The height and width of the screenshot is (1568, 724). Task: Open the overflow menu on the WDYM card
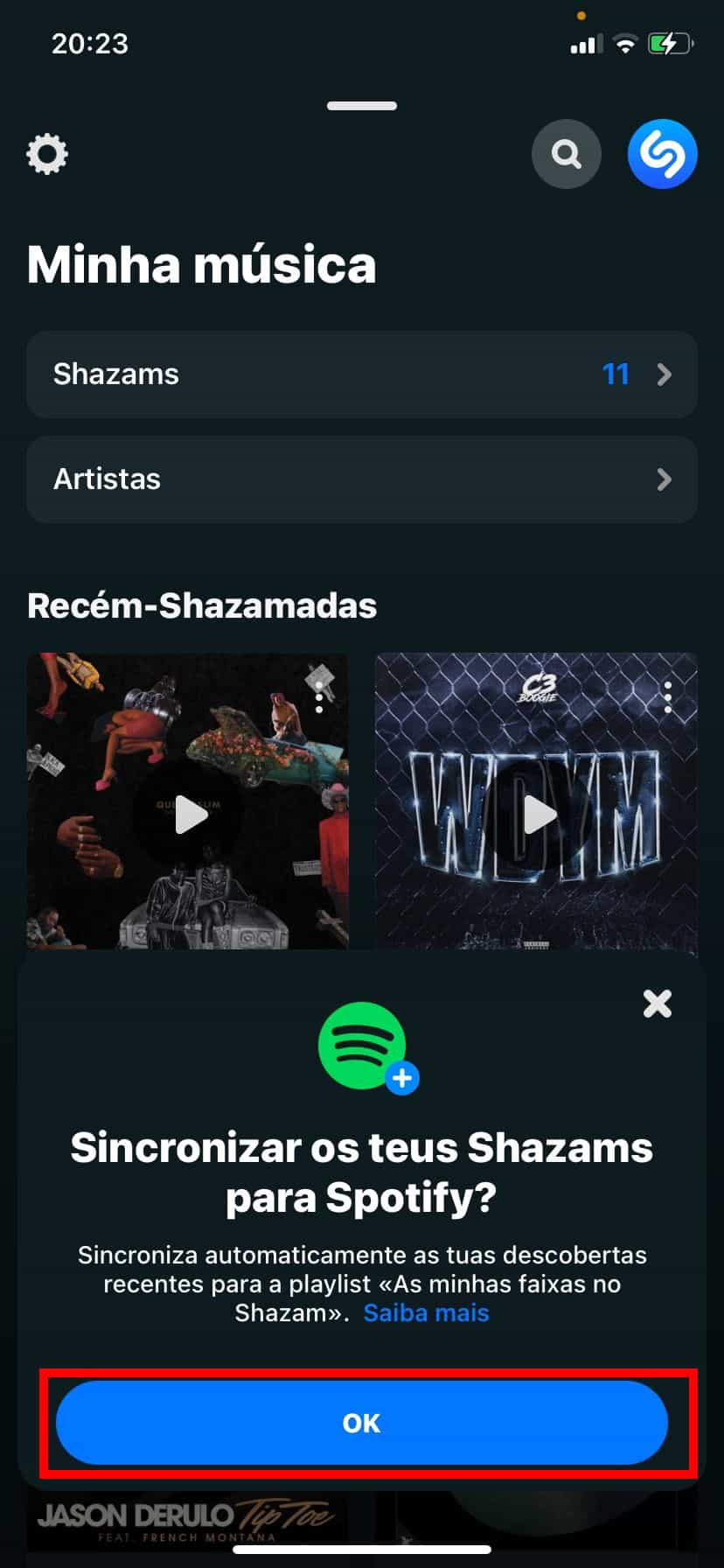(668, 697)
